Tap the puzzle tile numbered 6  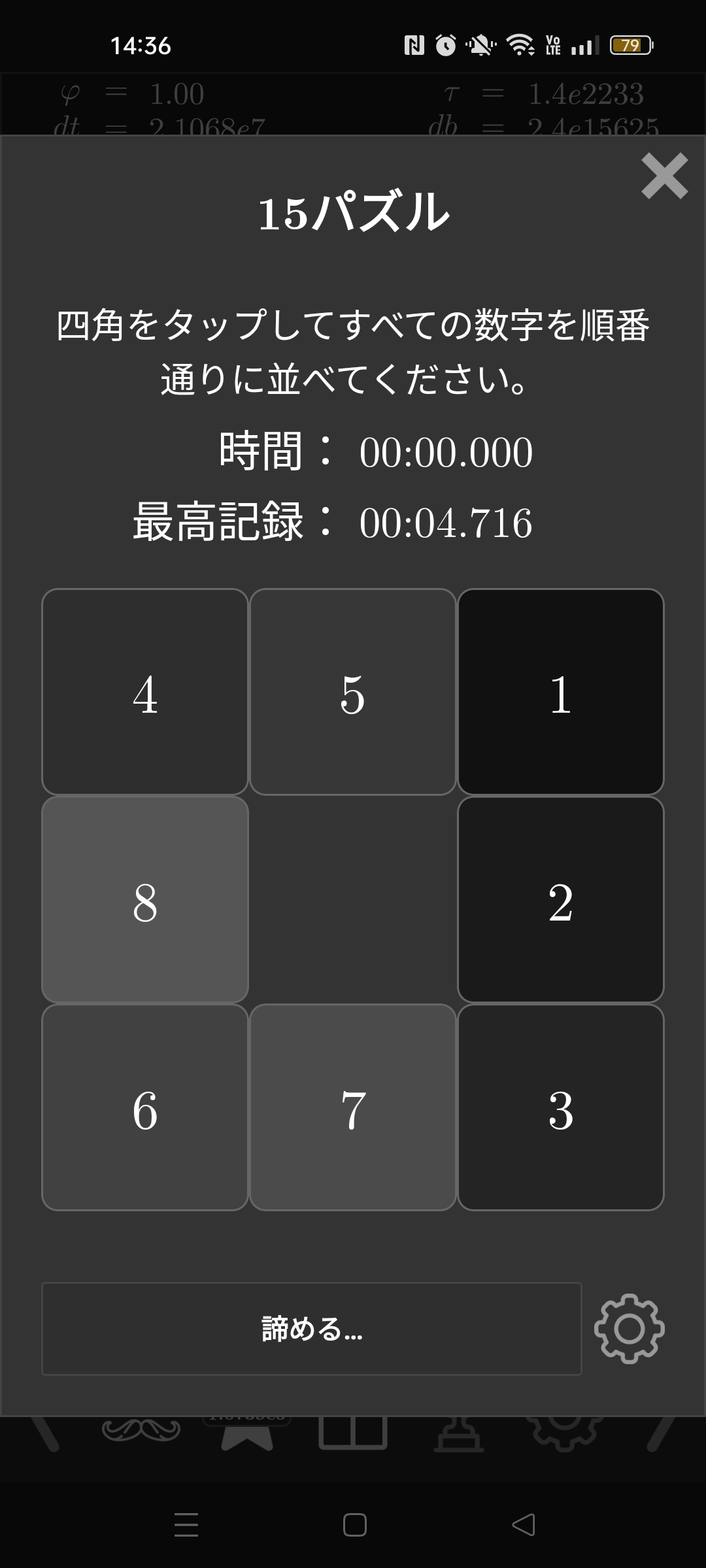tap(145, 1107)
